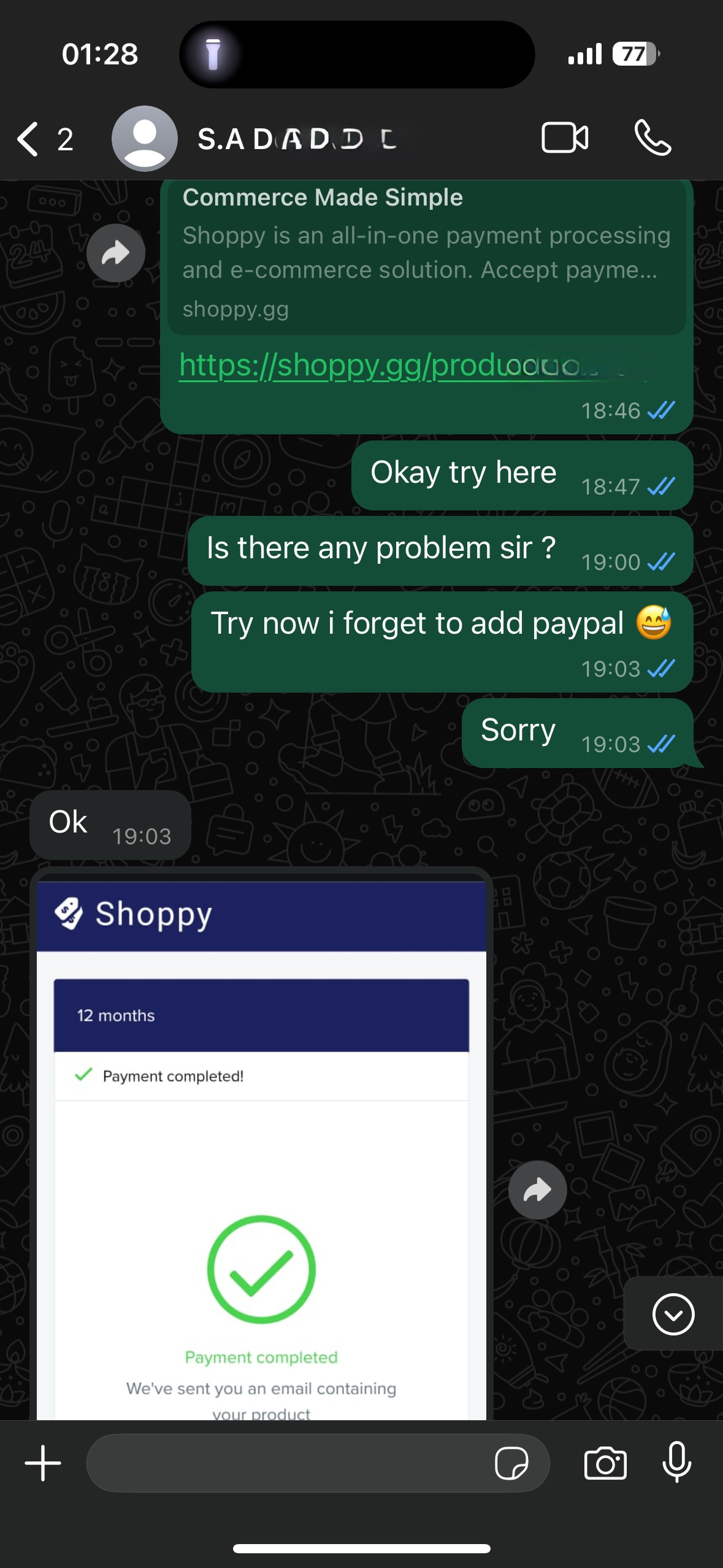Record a voice message with the microphone

[678, 1462]
